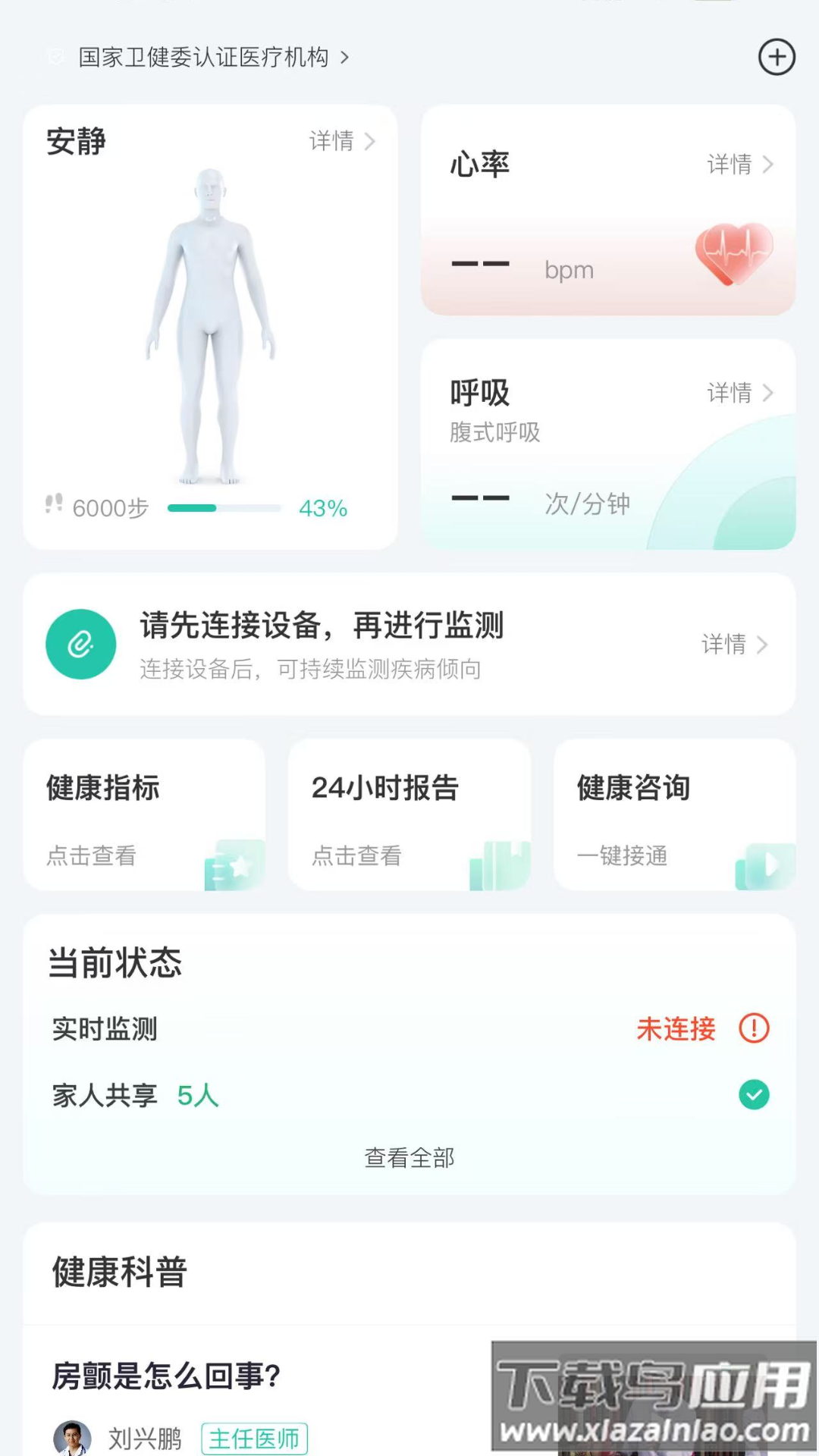The width and height of the screenshot is (819, 1456).
Task: Tap the footsteps icon beside 6000步
Action: tap(52, 506)
